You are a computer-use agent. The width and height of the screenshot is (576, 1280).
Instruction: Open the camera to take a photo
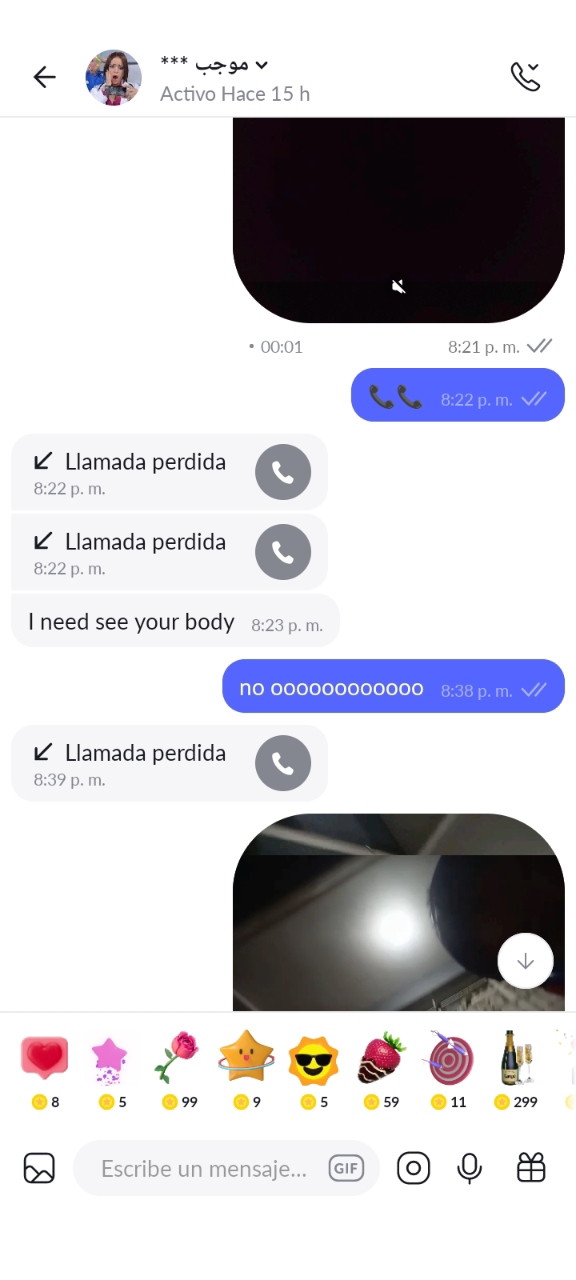click(413, 1168)
